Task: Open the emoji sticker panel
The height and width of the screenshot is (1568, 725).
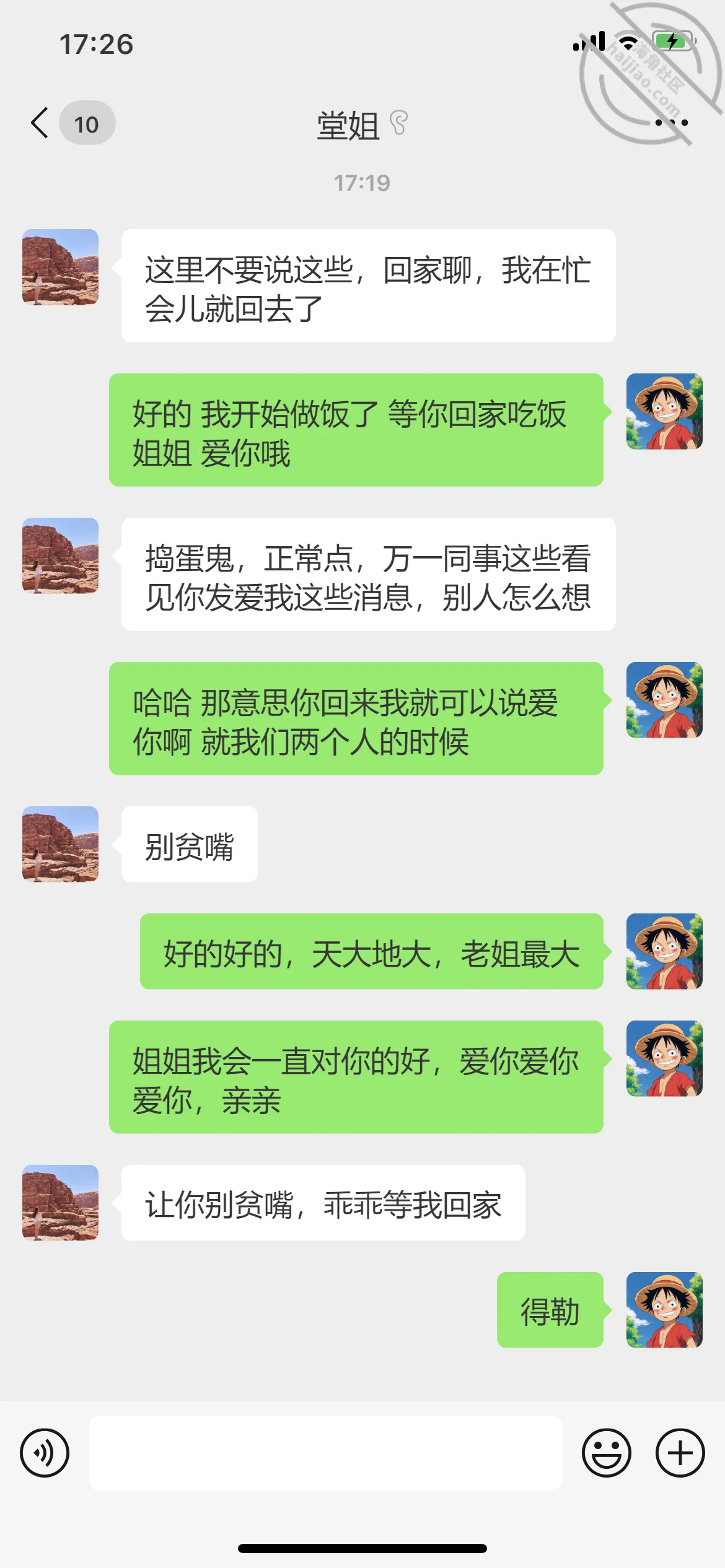Action: point(607,1453)
